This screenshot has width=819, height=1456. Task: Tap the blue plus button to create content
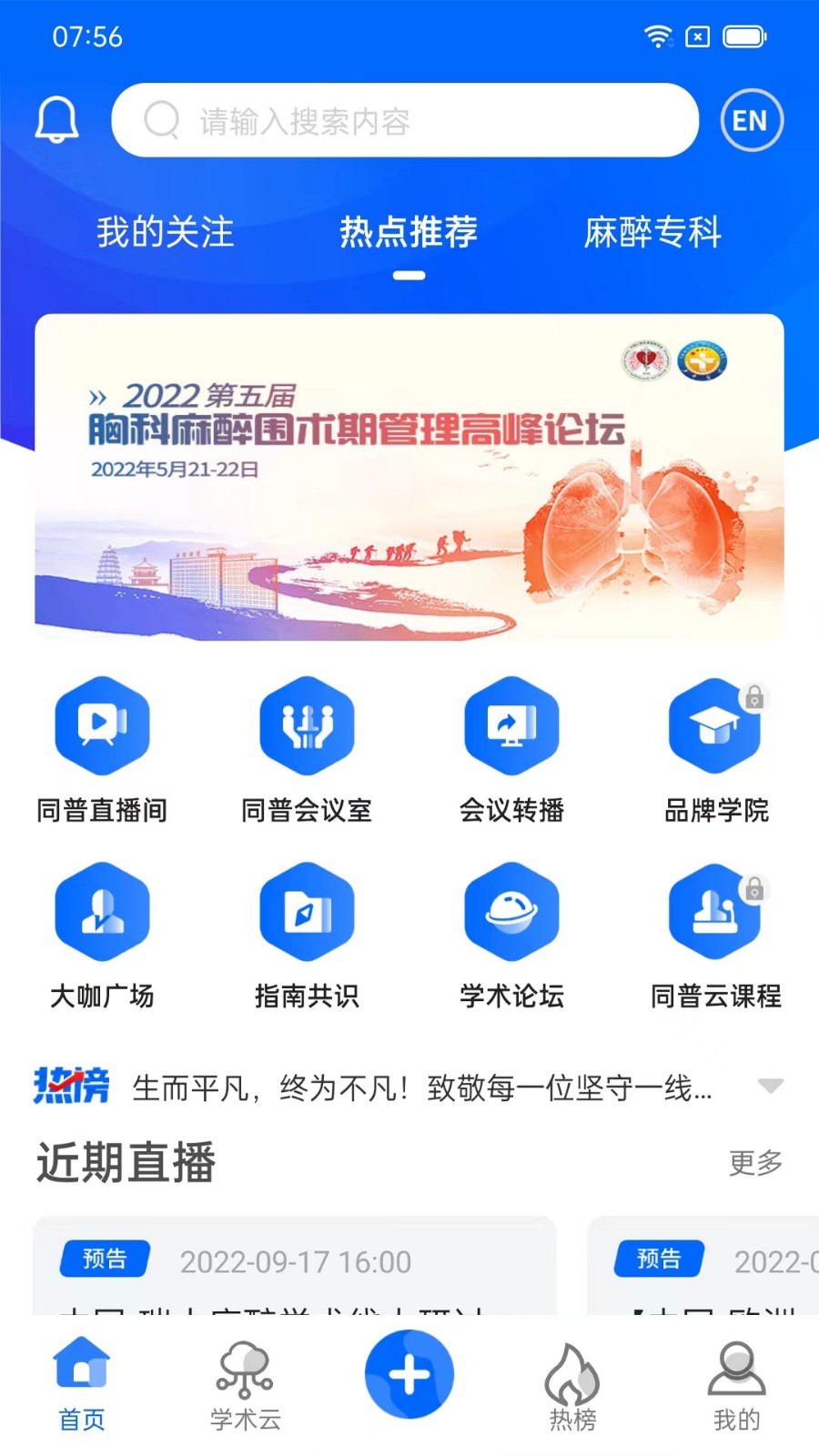[409, 1374]
